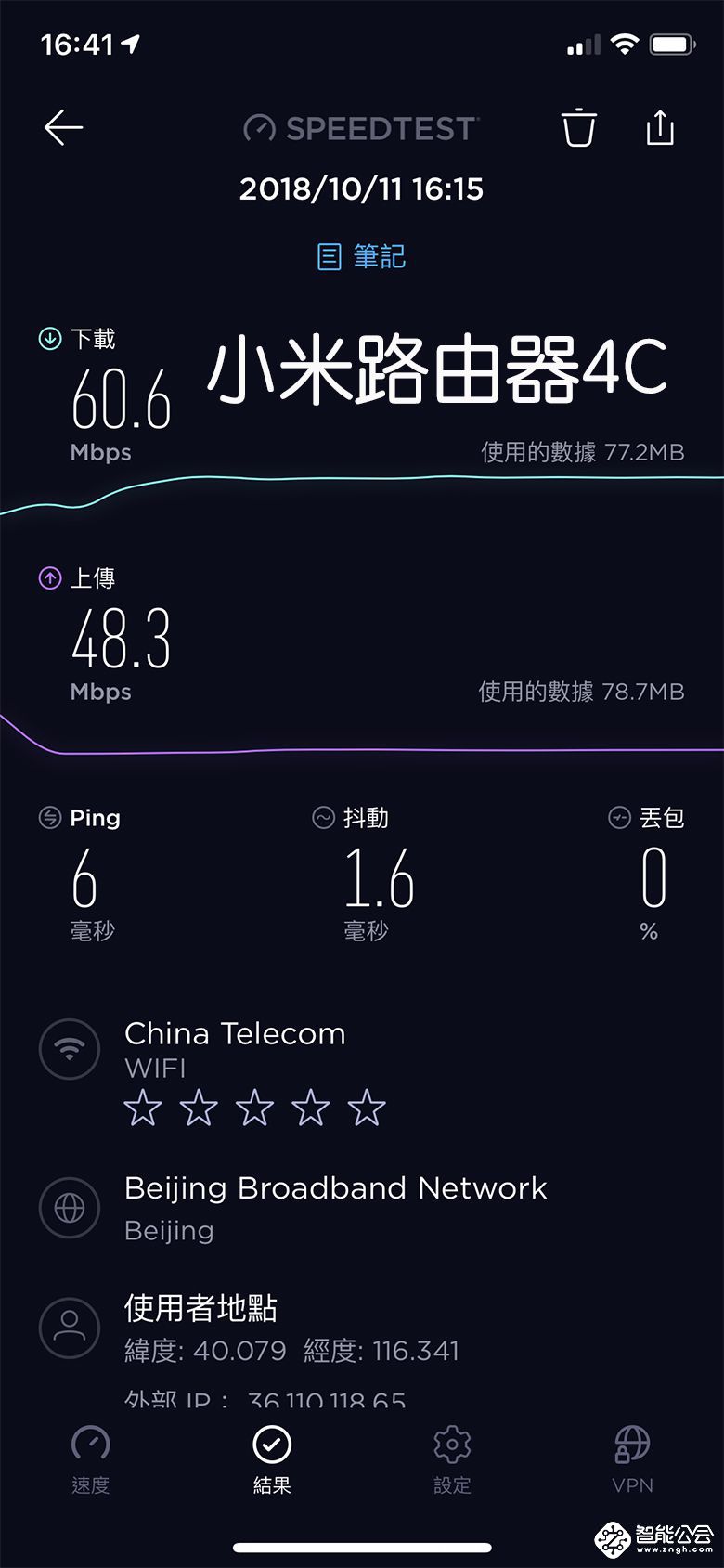This screenshot has width=724, height=1568.
Task: Open the 設定 settings tab
Action: (x=452, y=1458)
